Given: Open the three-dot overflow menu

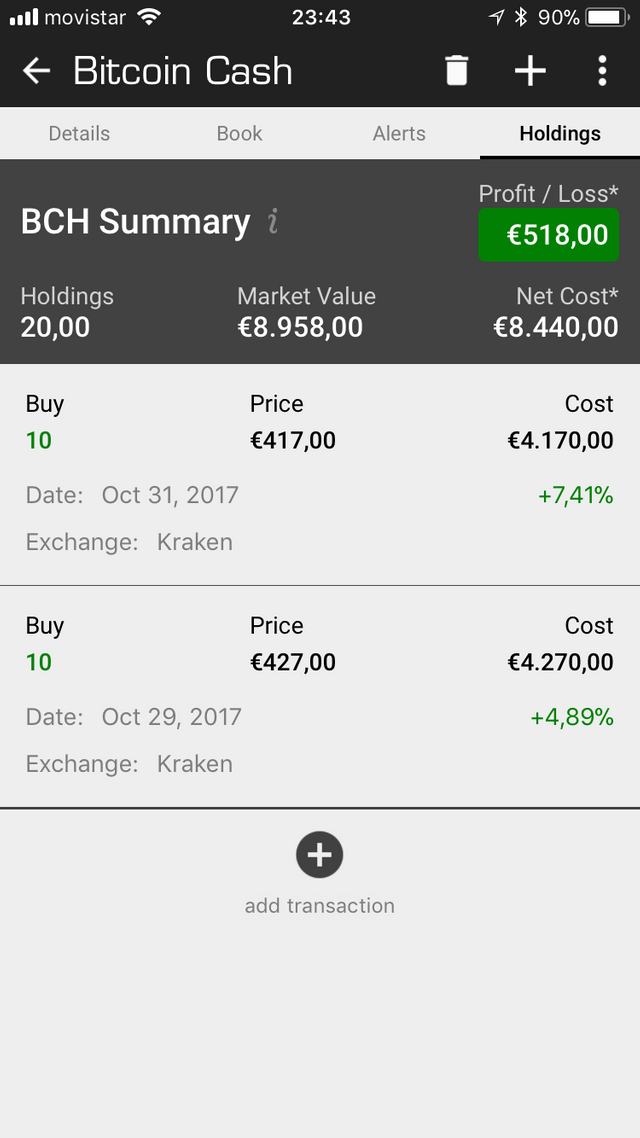Looking at the screenshot, I should pyautogui.click(x=602, y=71).
